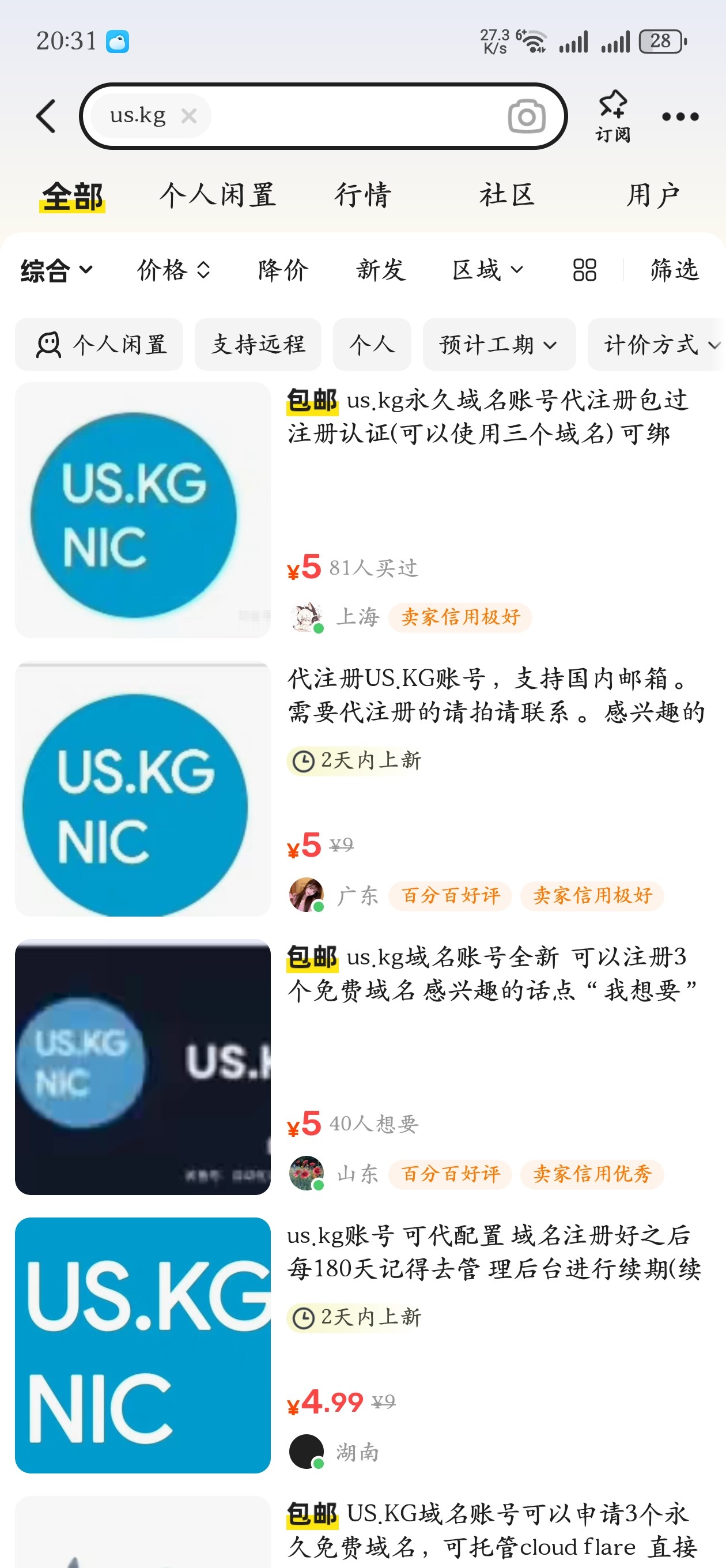Switch to the 个人闲置 top tab

[x=218, y=195]
